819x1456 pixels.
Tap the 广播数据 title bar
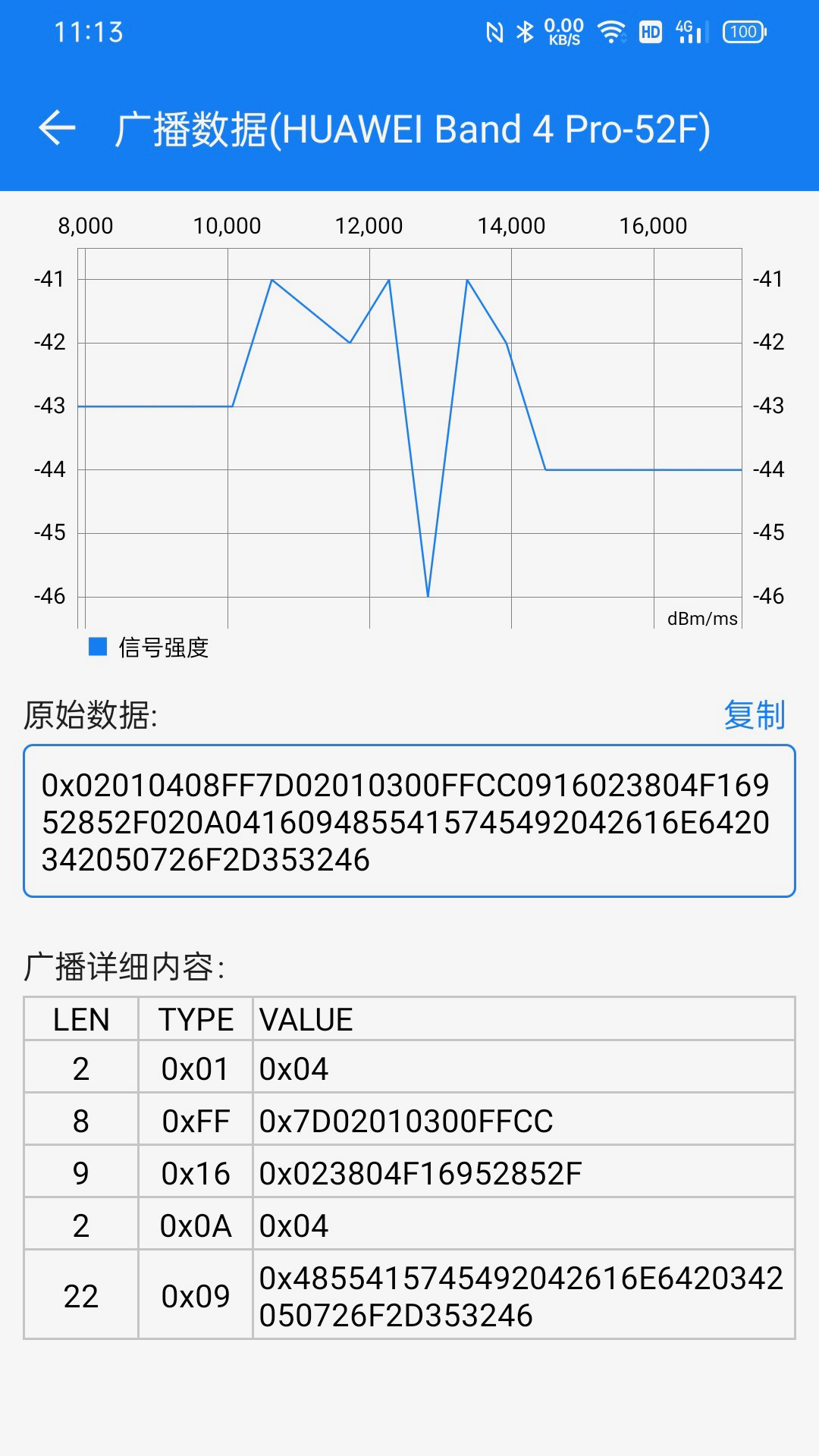(x=413, y=129)
